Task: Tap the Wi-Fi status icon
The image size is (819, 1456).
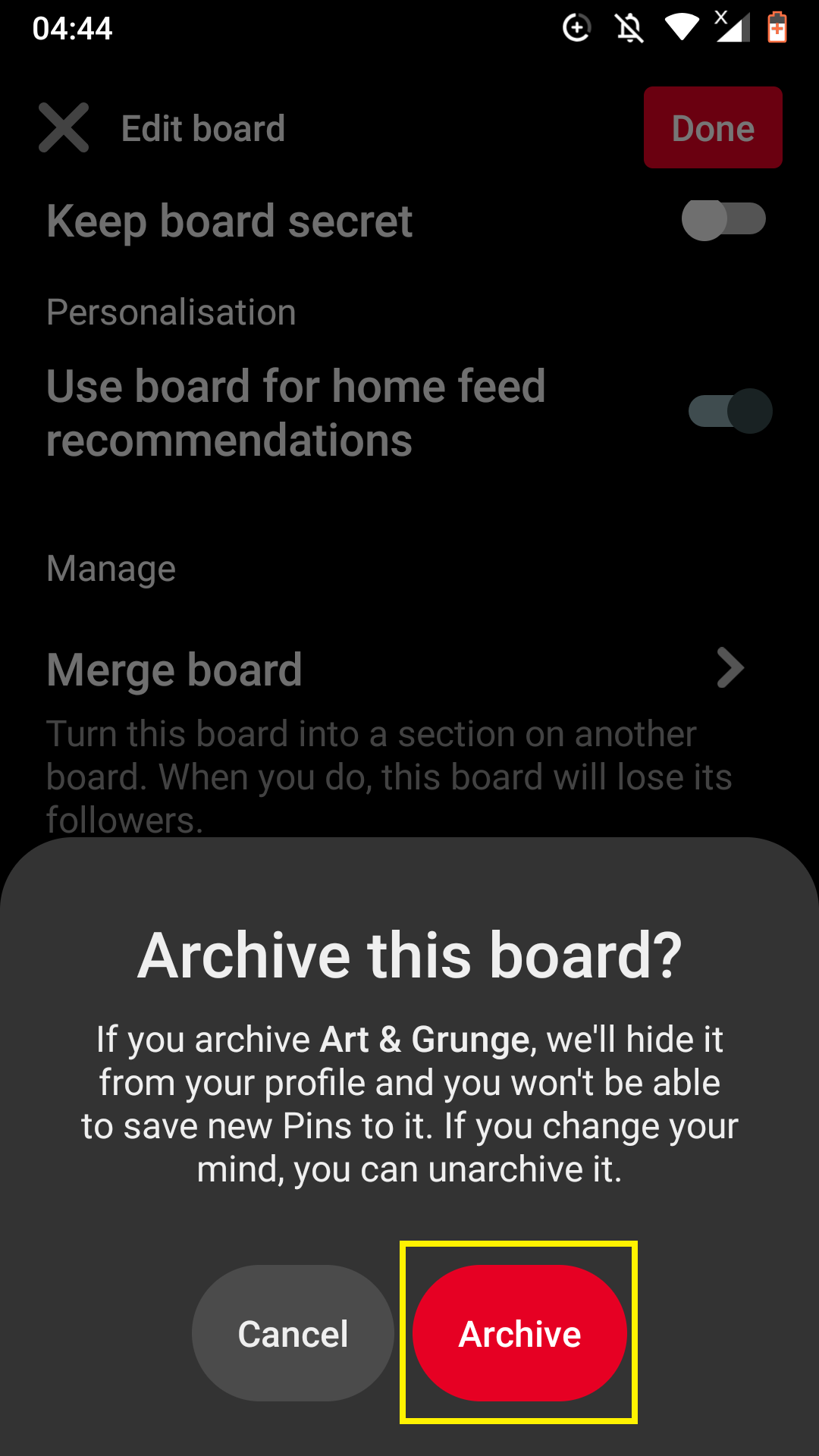Action: (x=681, y=27)
